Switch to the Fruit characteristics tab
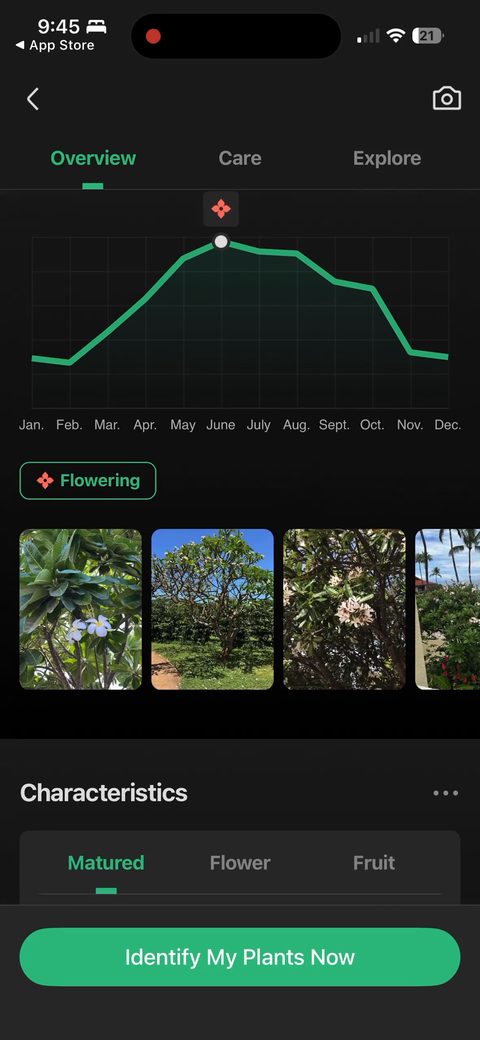Image resolution: width=480 pixels, height=1040 pixels. click(x=374, y=863)
